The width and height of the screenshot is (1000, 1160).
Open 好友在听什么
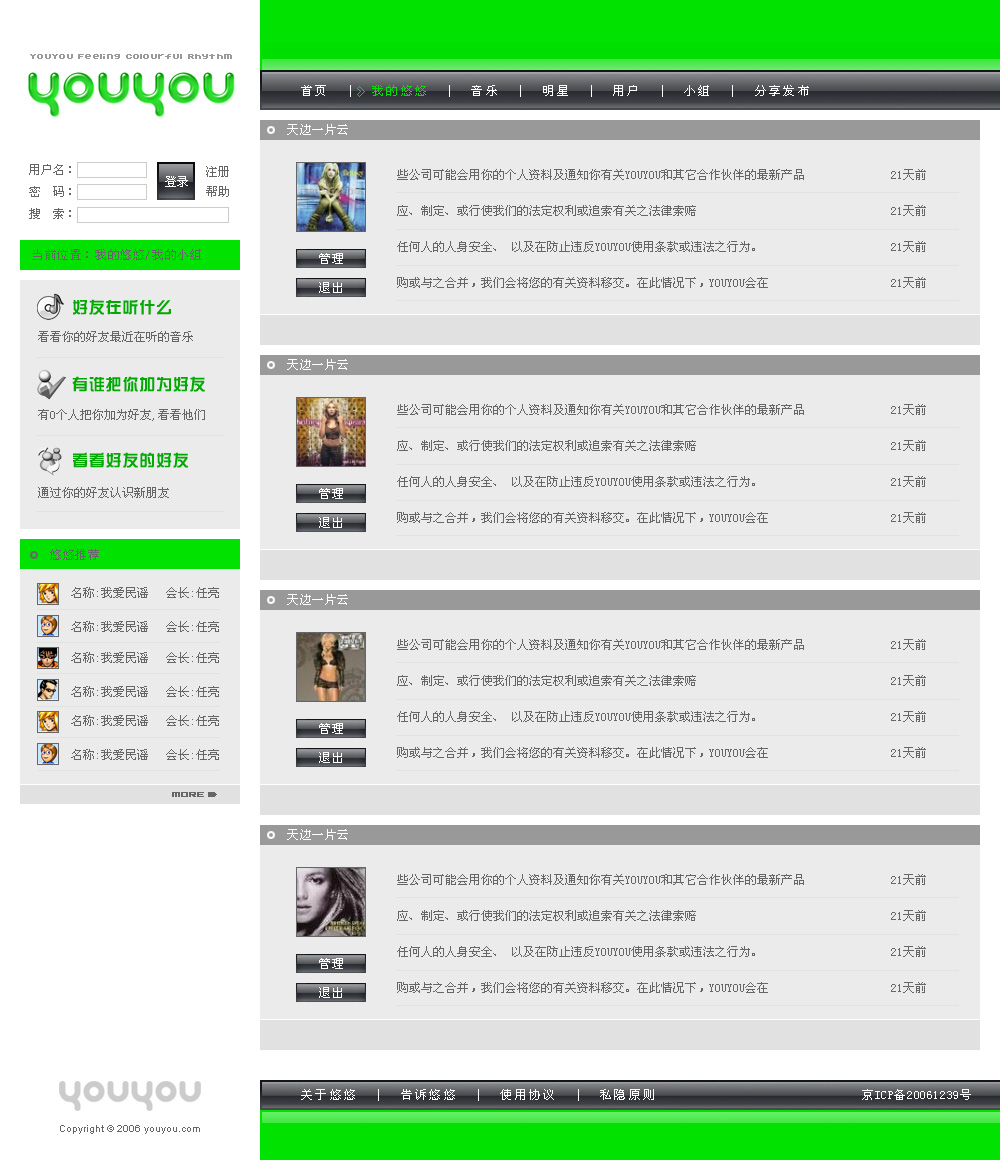point(121,308)
